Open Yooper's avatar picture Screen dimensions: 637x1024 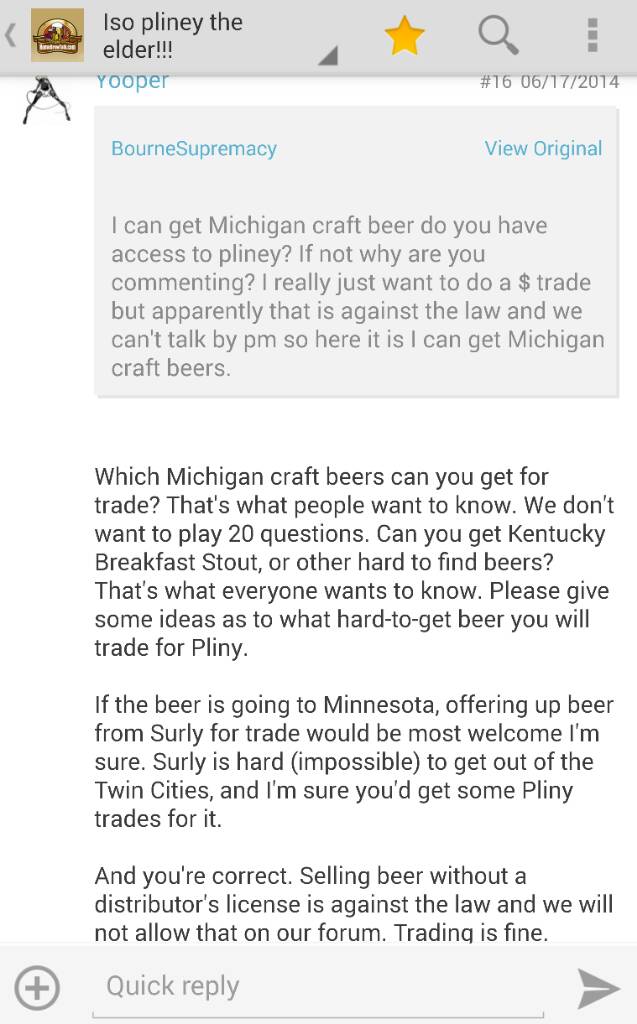46,100
